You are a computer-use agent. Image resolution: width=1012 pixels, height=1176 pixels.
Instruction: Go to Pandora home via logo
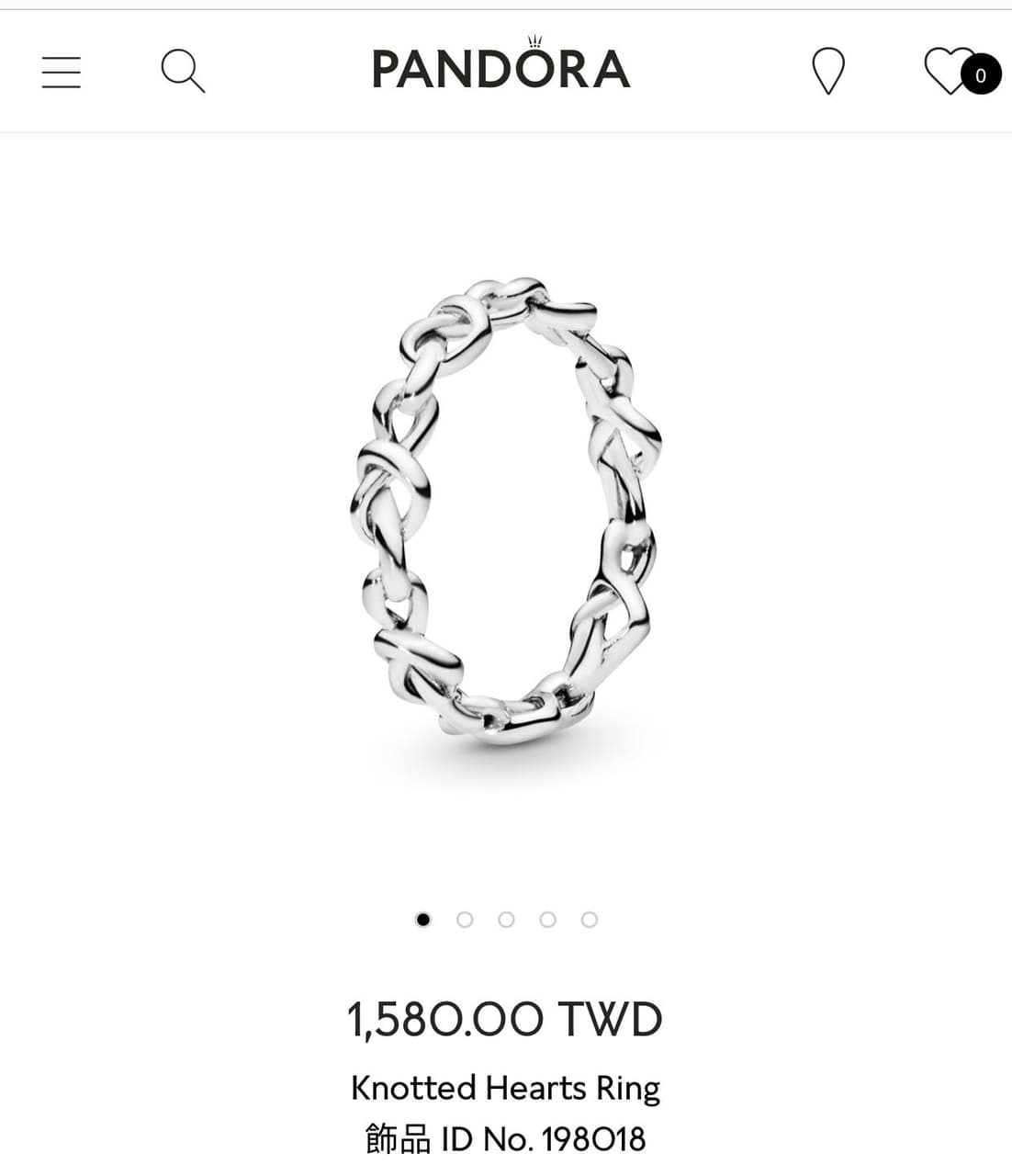500,66
